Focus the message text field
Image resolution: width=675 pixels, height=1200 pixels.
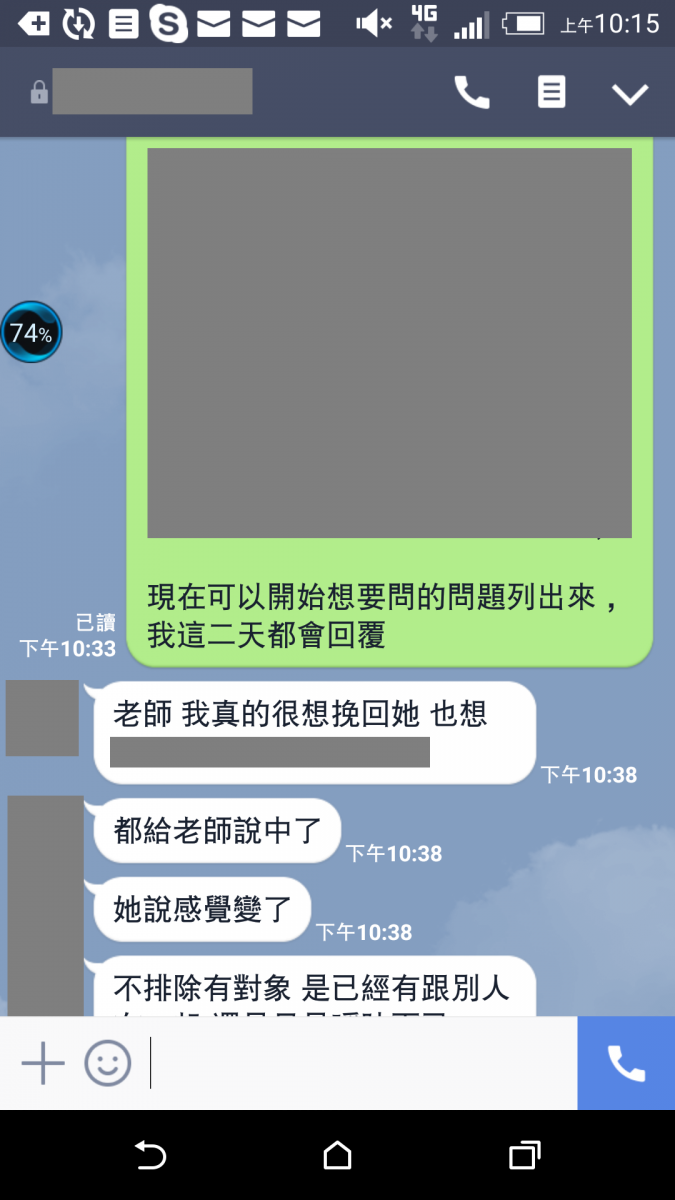(360, 1063)
